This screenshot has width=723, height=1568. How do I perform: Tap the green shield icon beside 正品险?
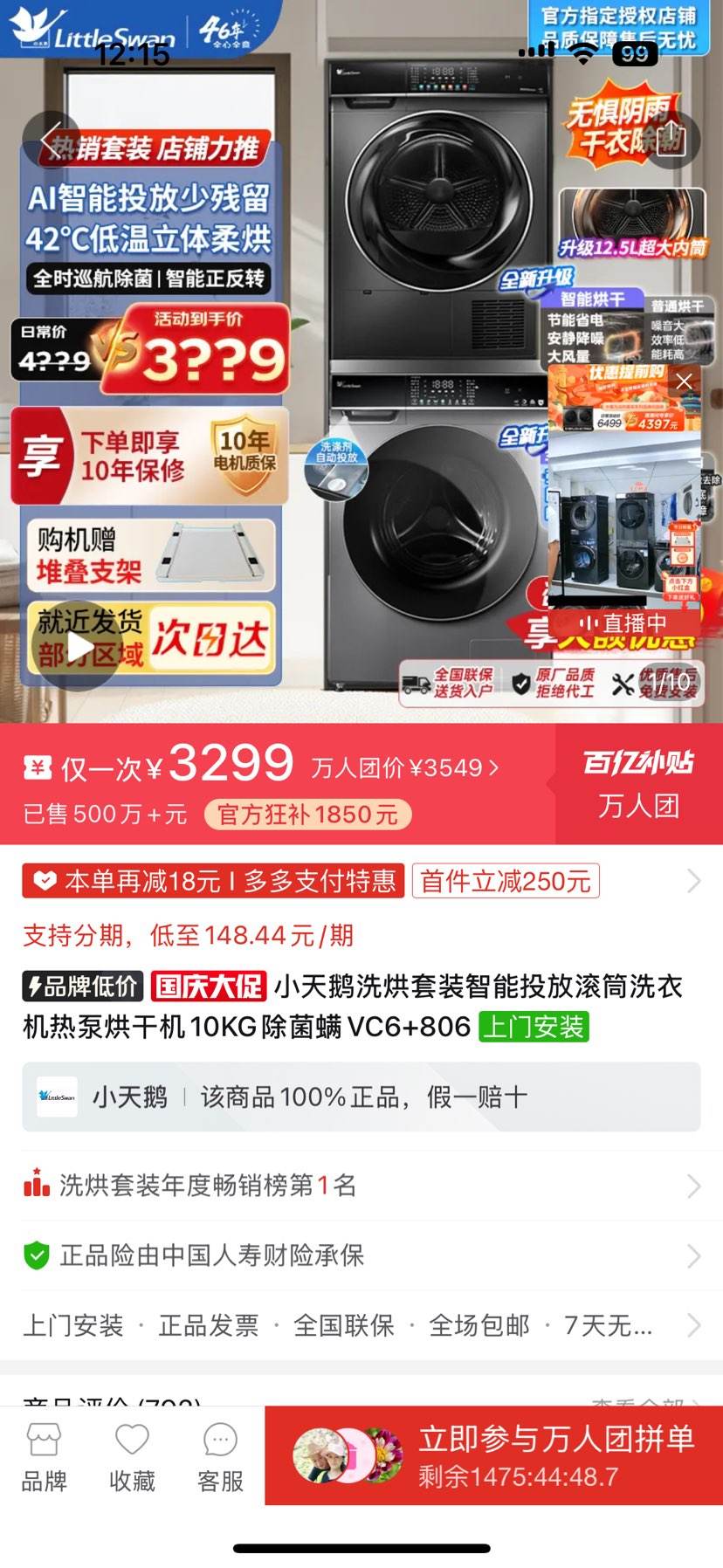coord(36,1256)
